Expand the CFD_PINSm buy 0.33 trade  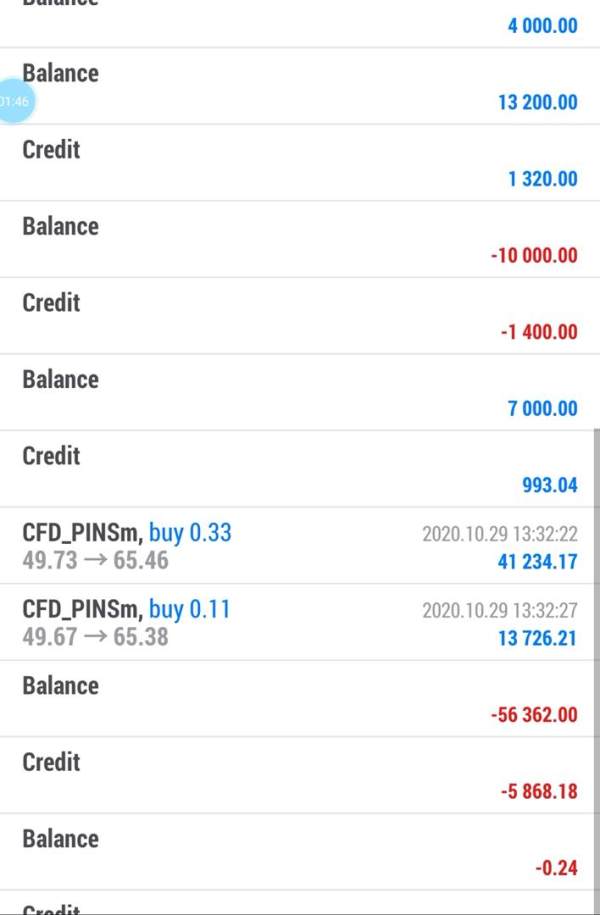point(300,546)
